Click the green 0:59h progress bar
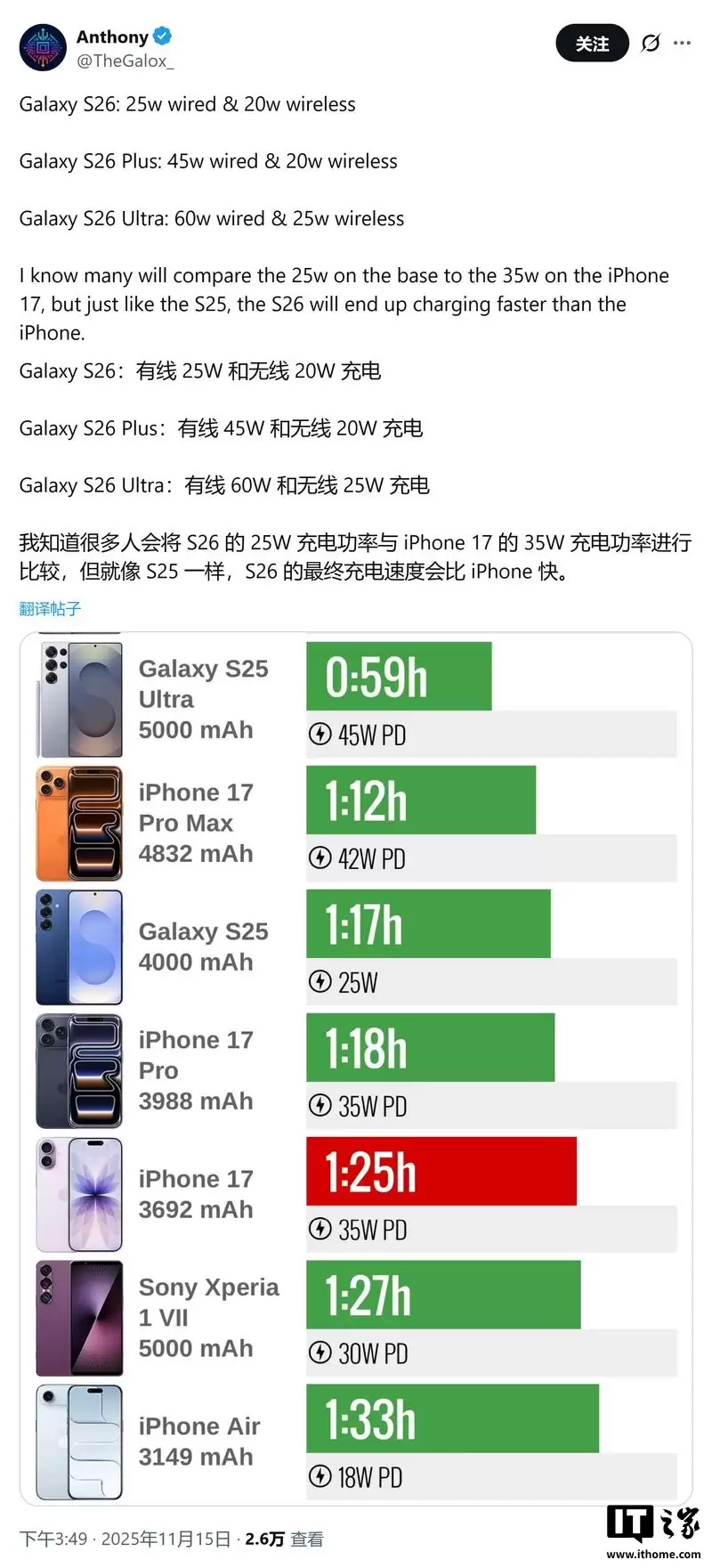Viewport: 712px width, 1568px height. tap(398, 675)
